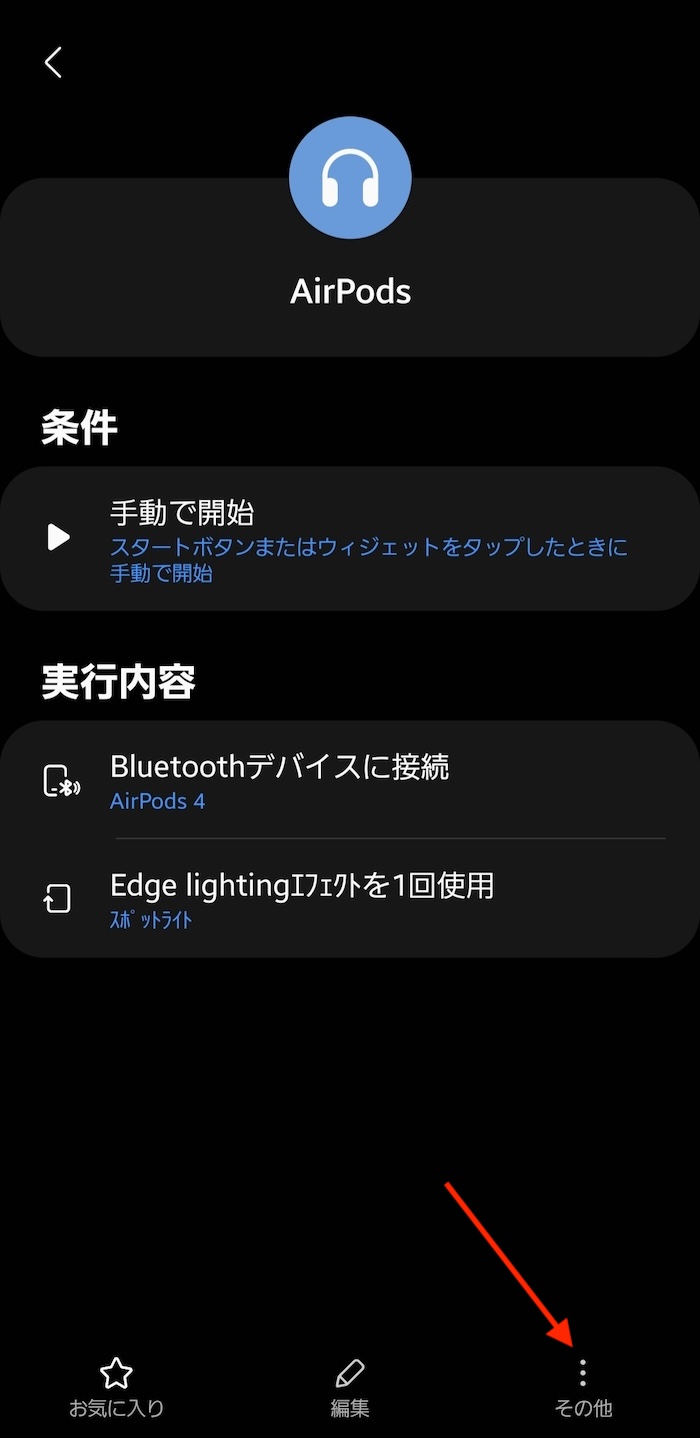
Task: Open the Bluetoothデバイスに接続 action
Action: click(350, 780)
